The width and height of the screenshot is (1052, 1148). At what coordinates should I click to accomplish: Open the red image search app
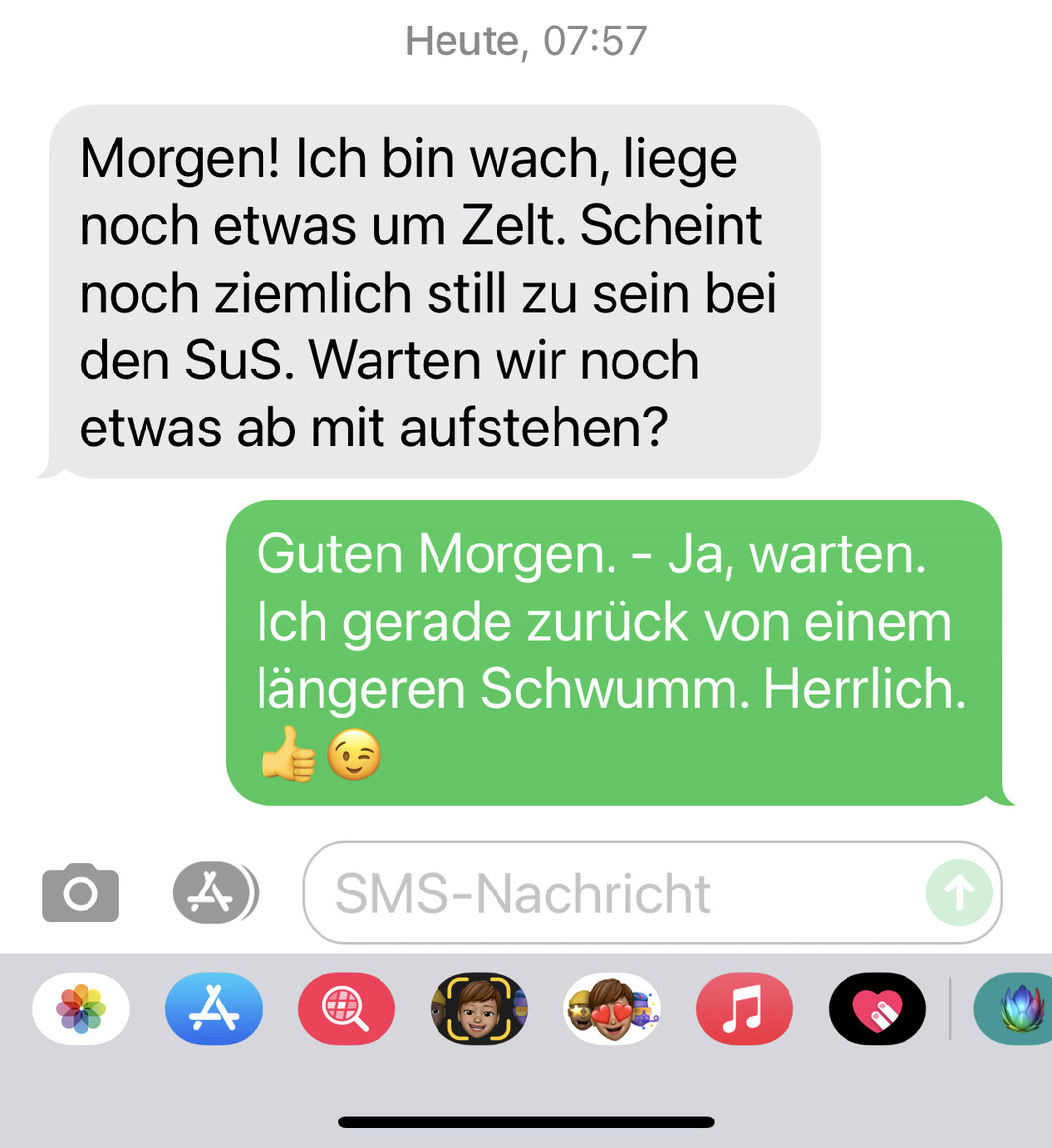tap(346, 1008)
